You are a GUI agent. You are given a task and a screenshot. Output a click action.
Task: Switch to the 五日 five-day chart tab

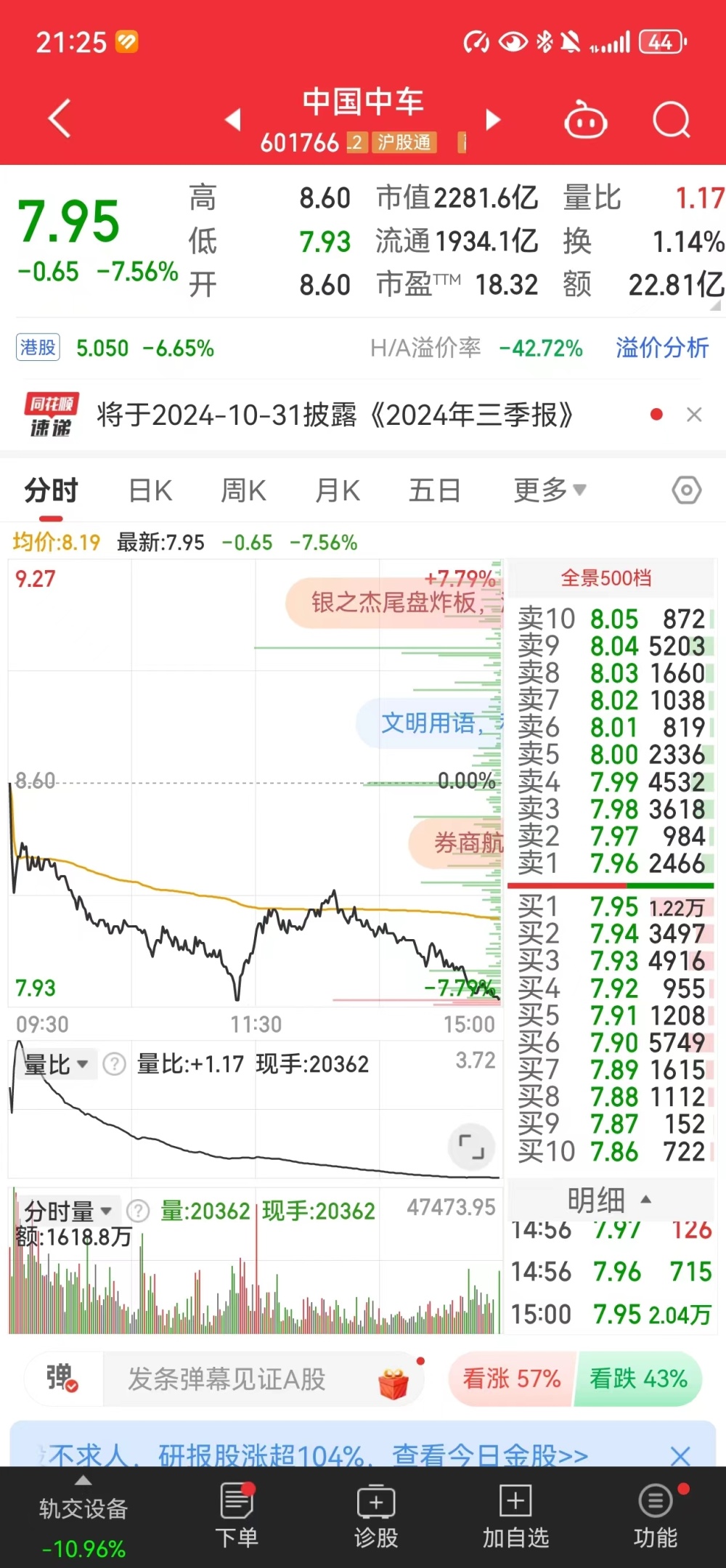[x=433, y=490]
